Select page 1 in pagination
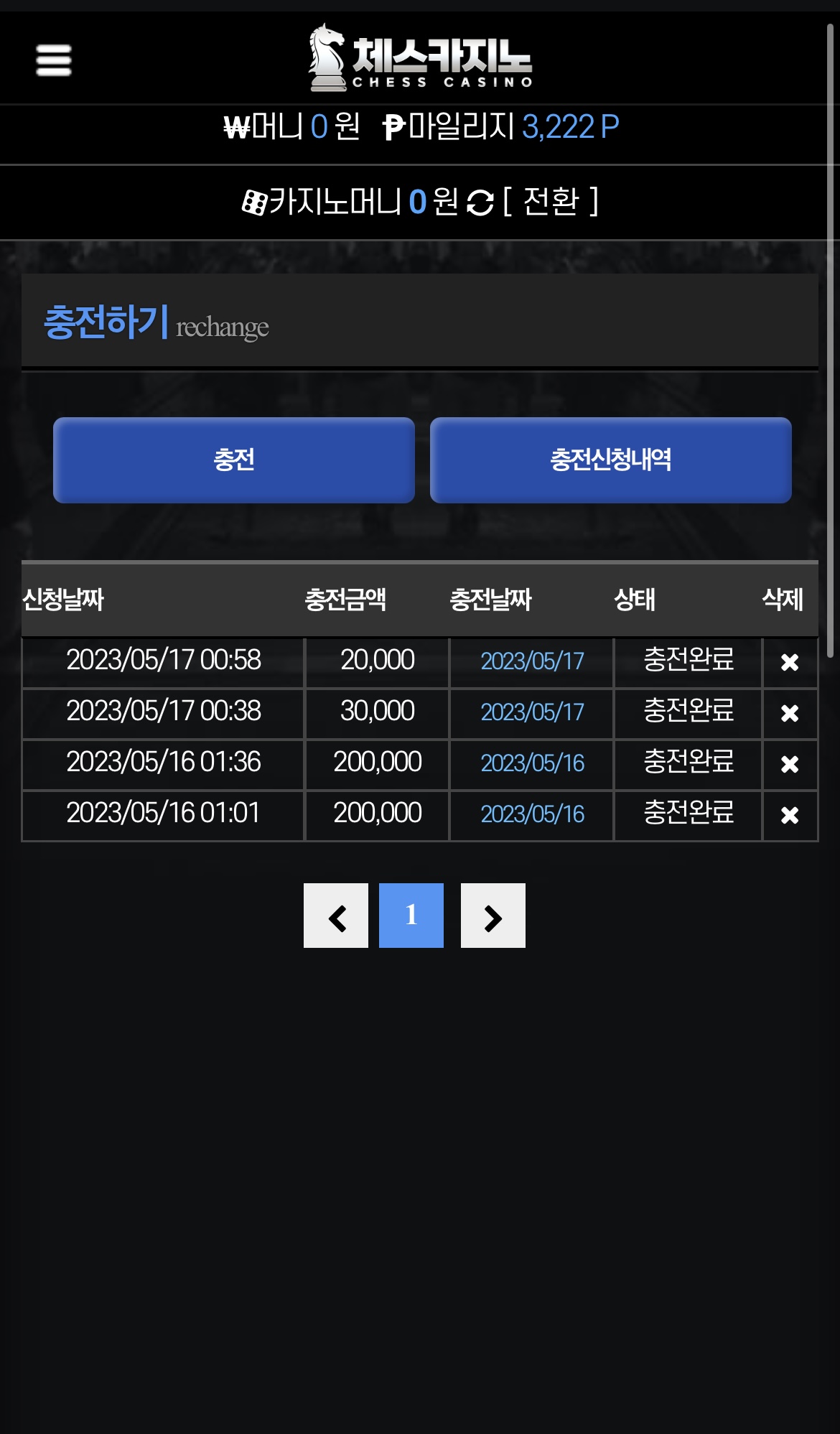The width and height of the screenshot is (840, 1434). point(411,916)
